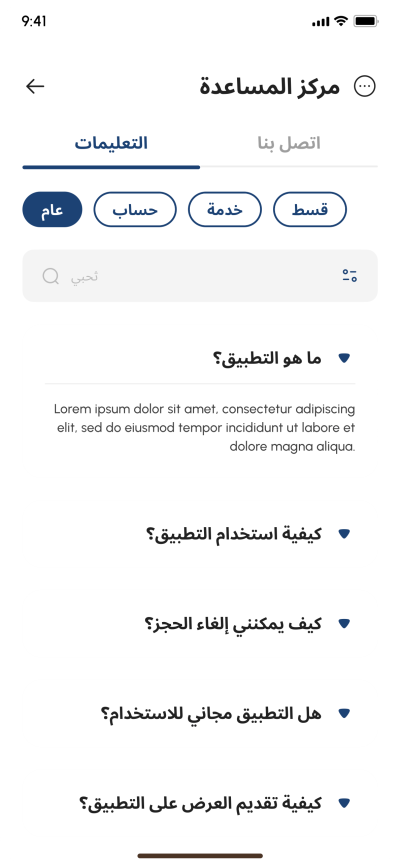The image size is (400, 866).
Task: Filter by the خدمة chip
Action: point(225,209)
